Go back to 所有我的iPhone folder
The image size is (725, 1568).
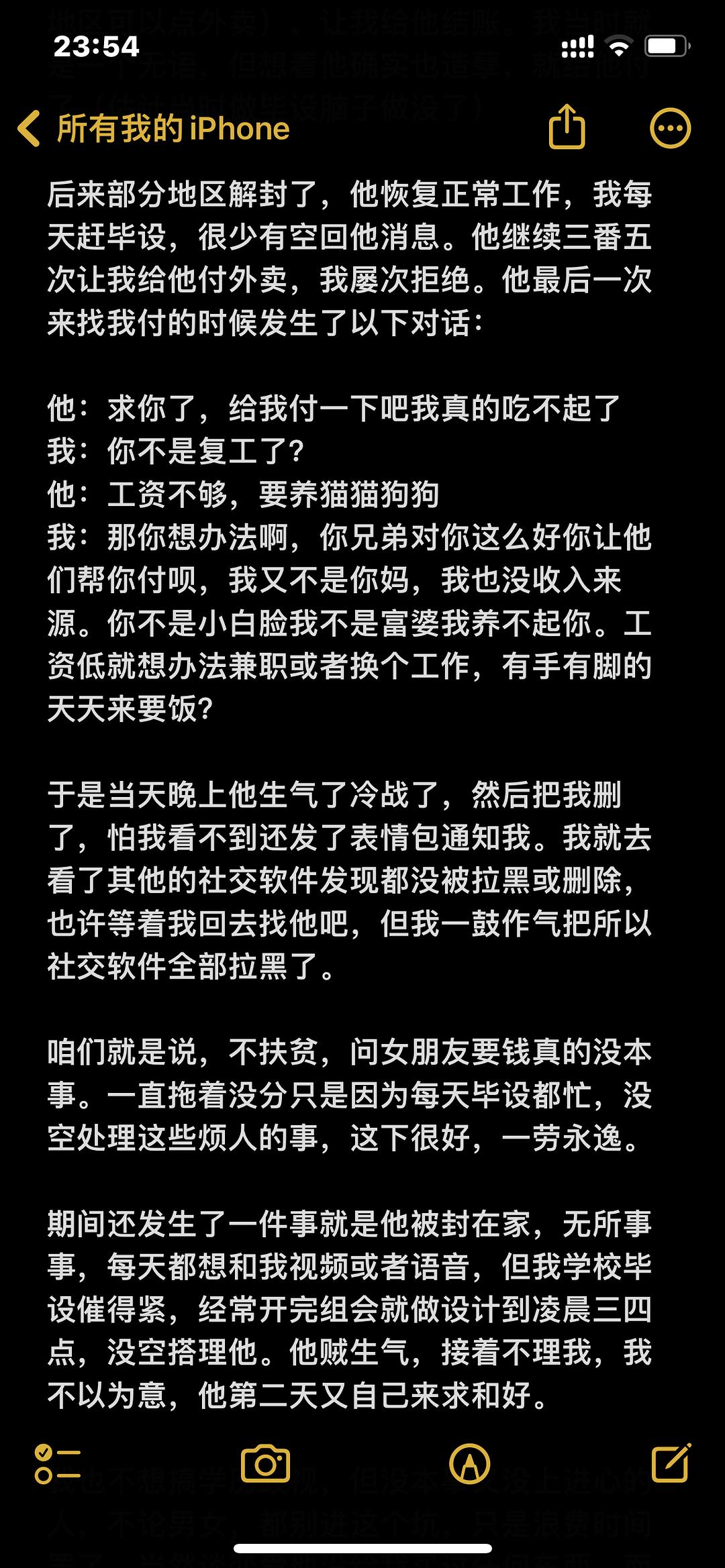coord(154,128)
